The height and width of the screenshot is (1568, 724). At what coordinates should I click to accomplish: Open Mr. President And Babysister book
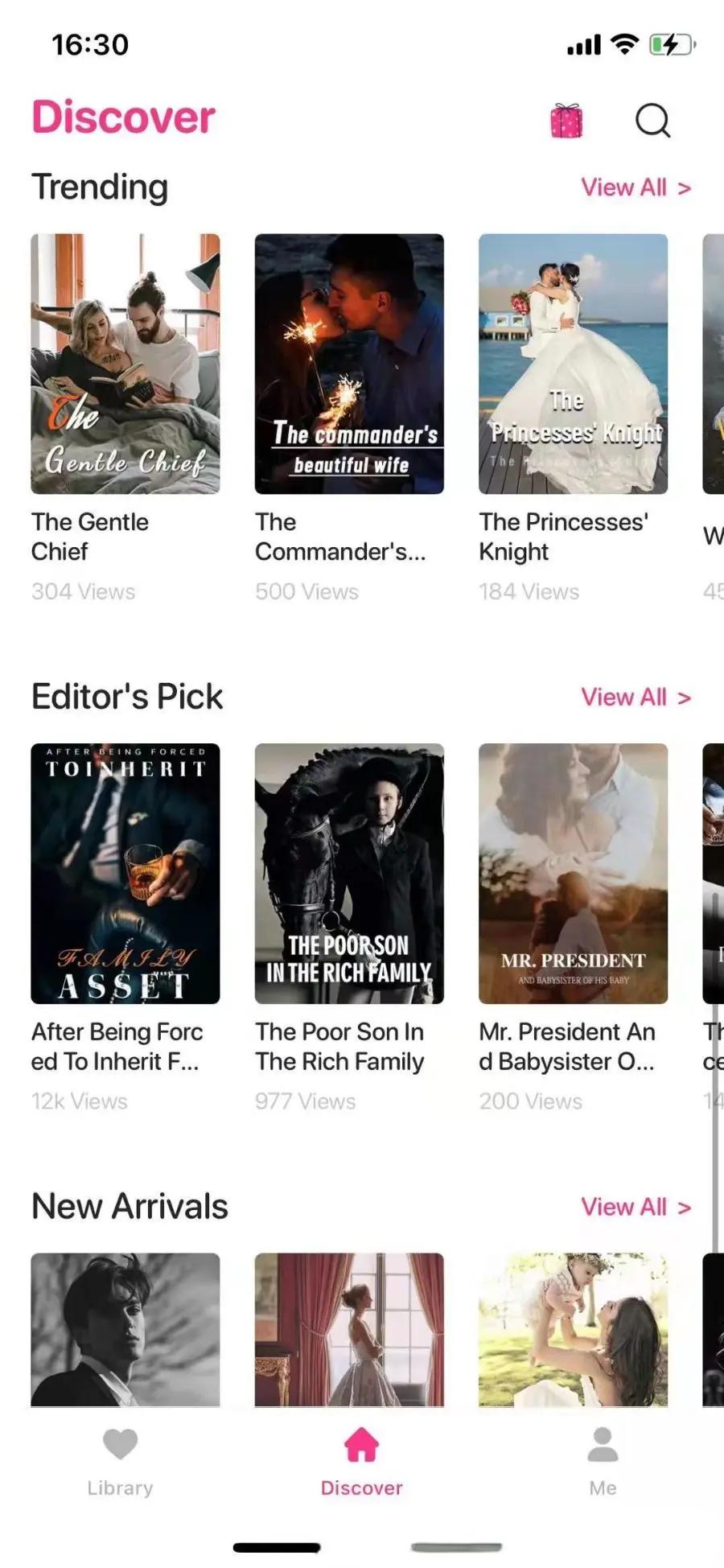coord(573,873)
